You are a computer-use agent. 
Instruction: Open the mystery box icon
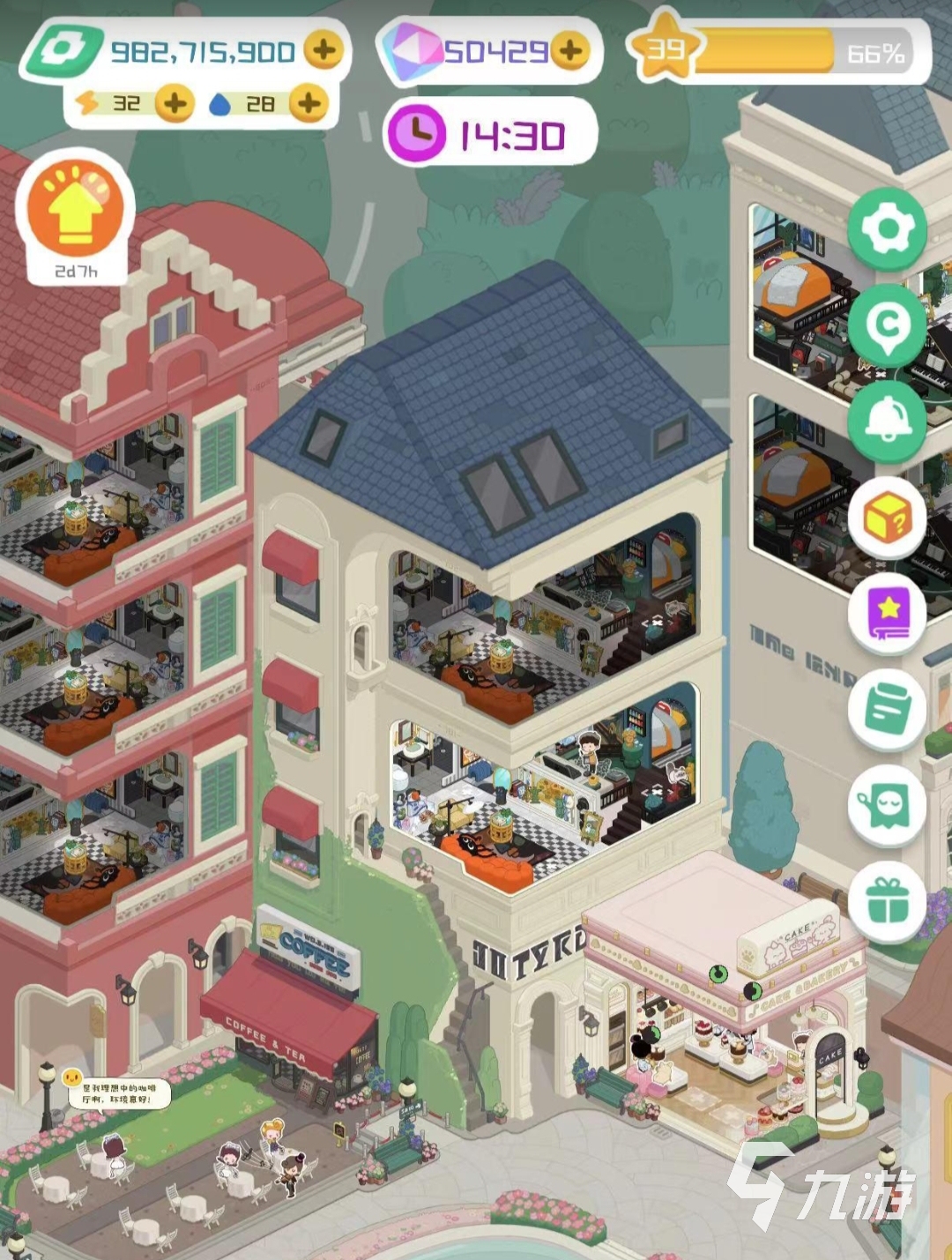click(887, 520)
